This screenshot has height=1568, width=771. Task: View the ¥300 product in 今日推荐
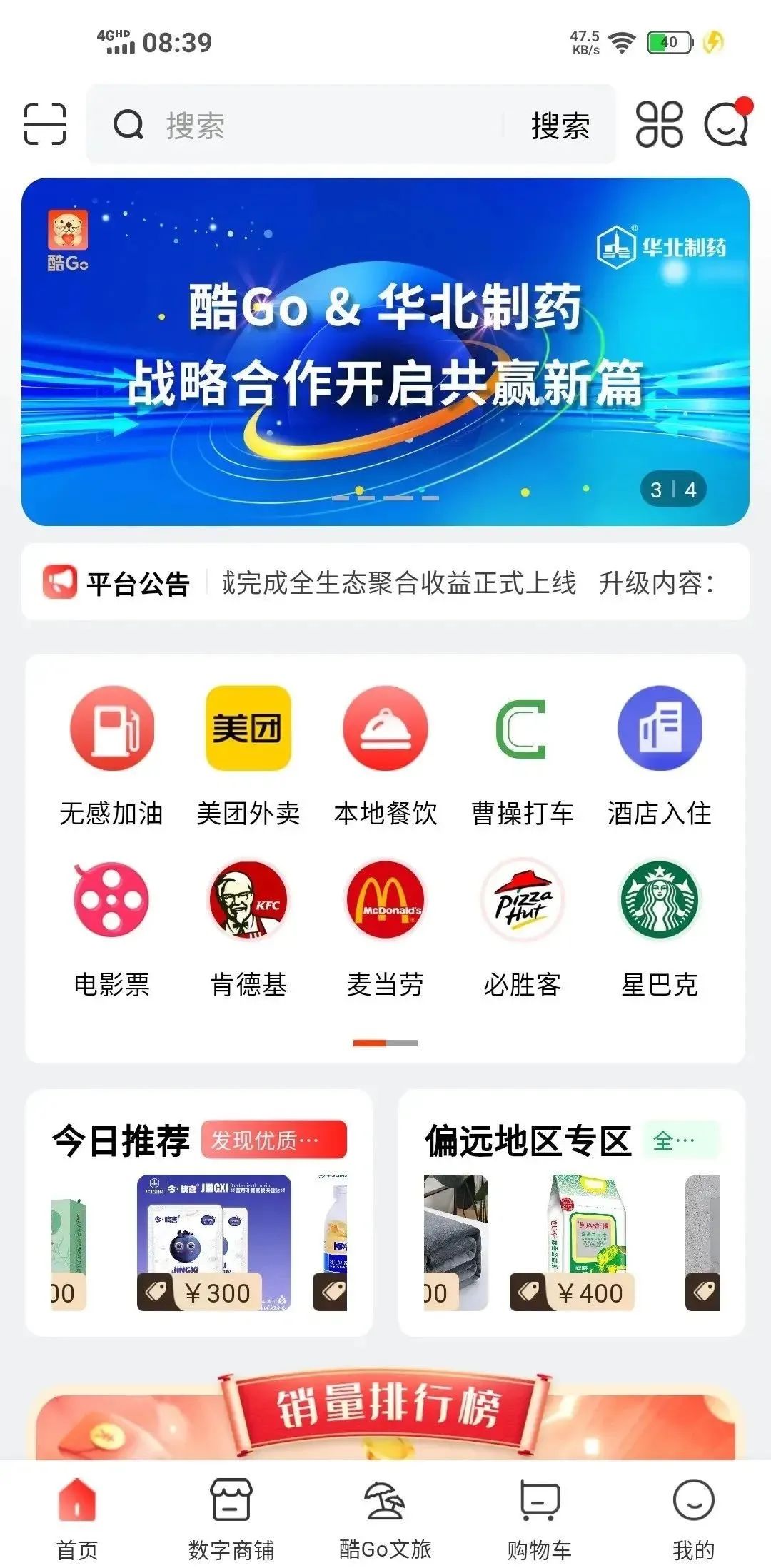coord(214,1243)
